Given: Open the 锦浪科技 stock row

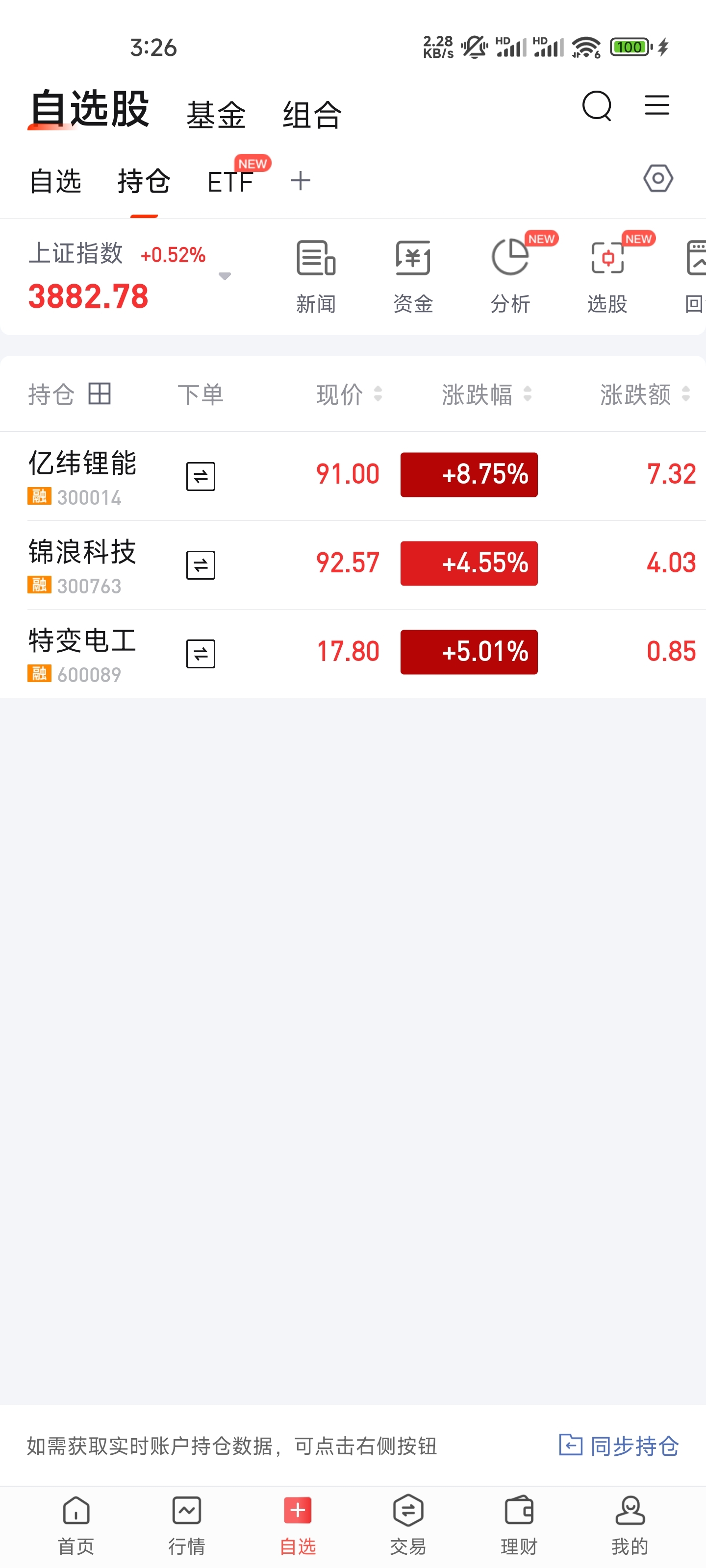Looking at the screenshot, I should (x=82, y=565).
